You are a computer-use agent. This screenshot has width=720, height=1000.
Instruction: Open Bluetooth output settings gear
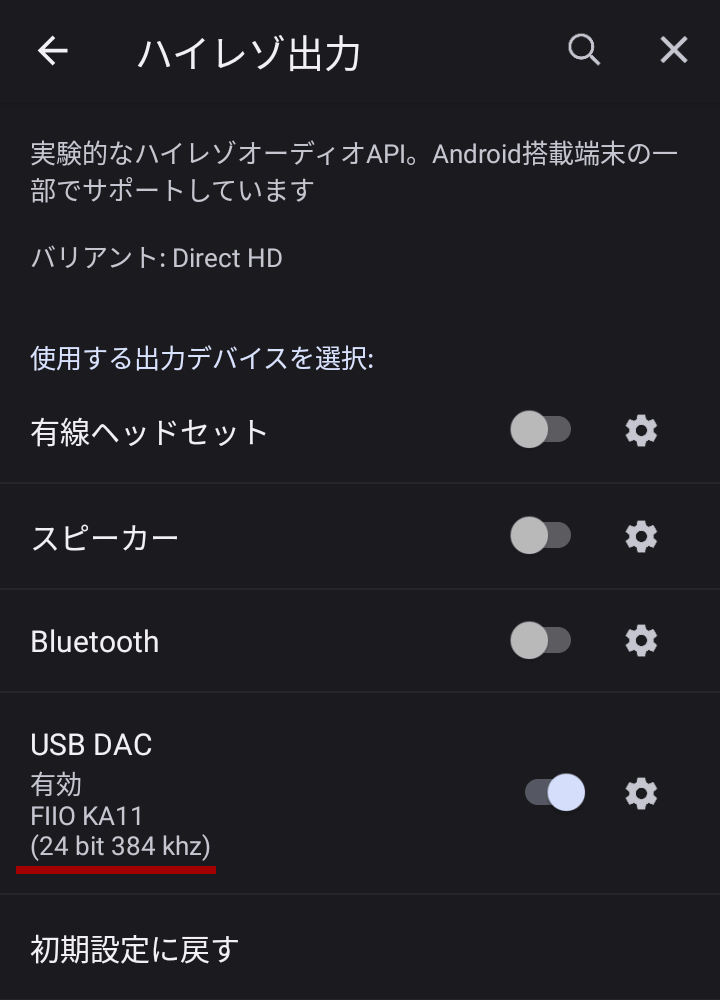coord(640,641)
